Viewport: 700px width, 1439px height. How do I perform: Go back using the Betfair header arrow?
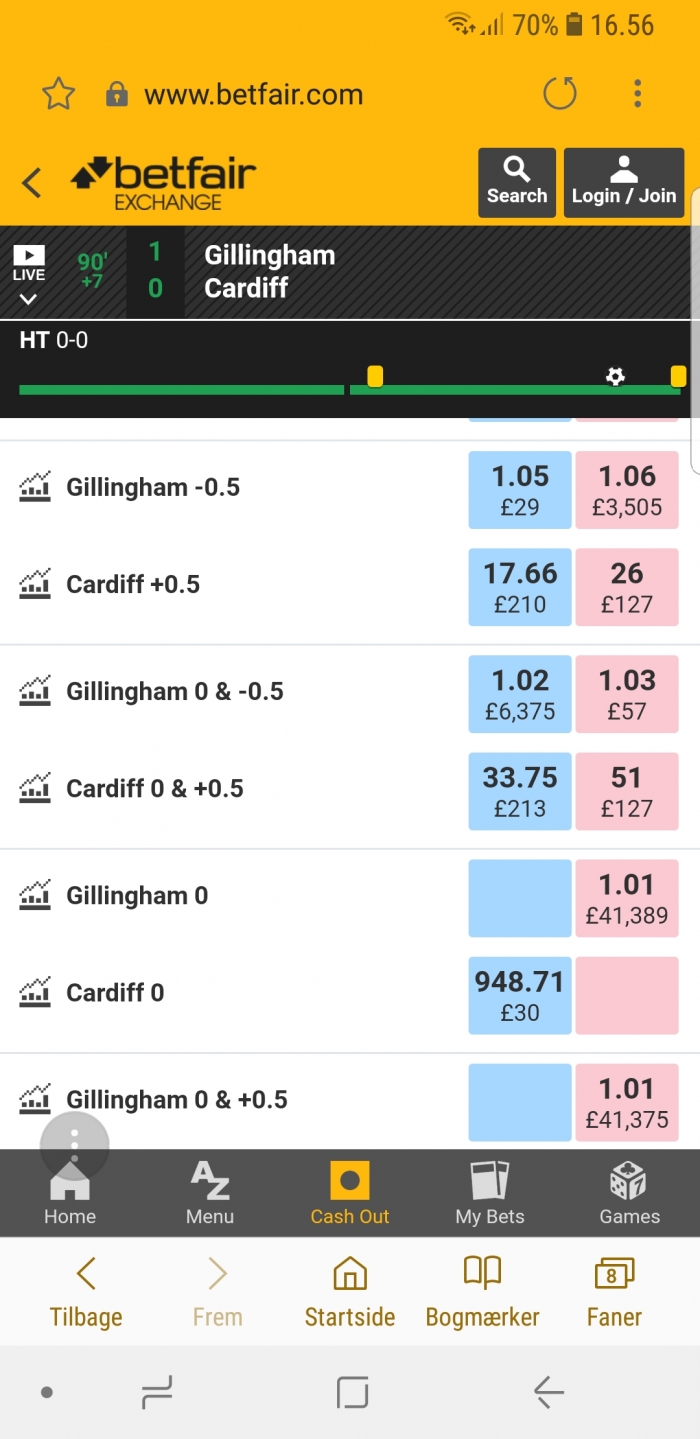tap(32, 183)
